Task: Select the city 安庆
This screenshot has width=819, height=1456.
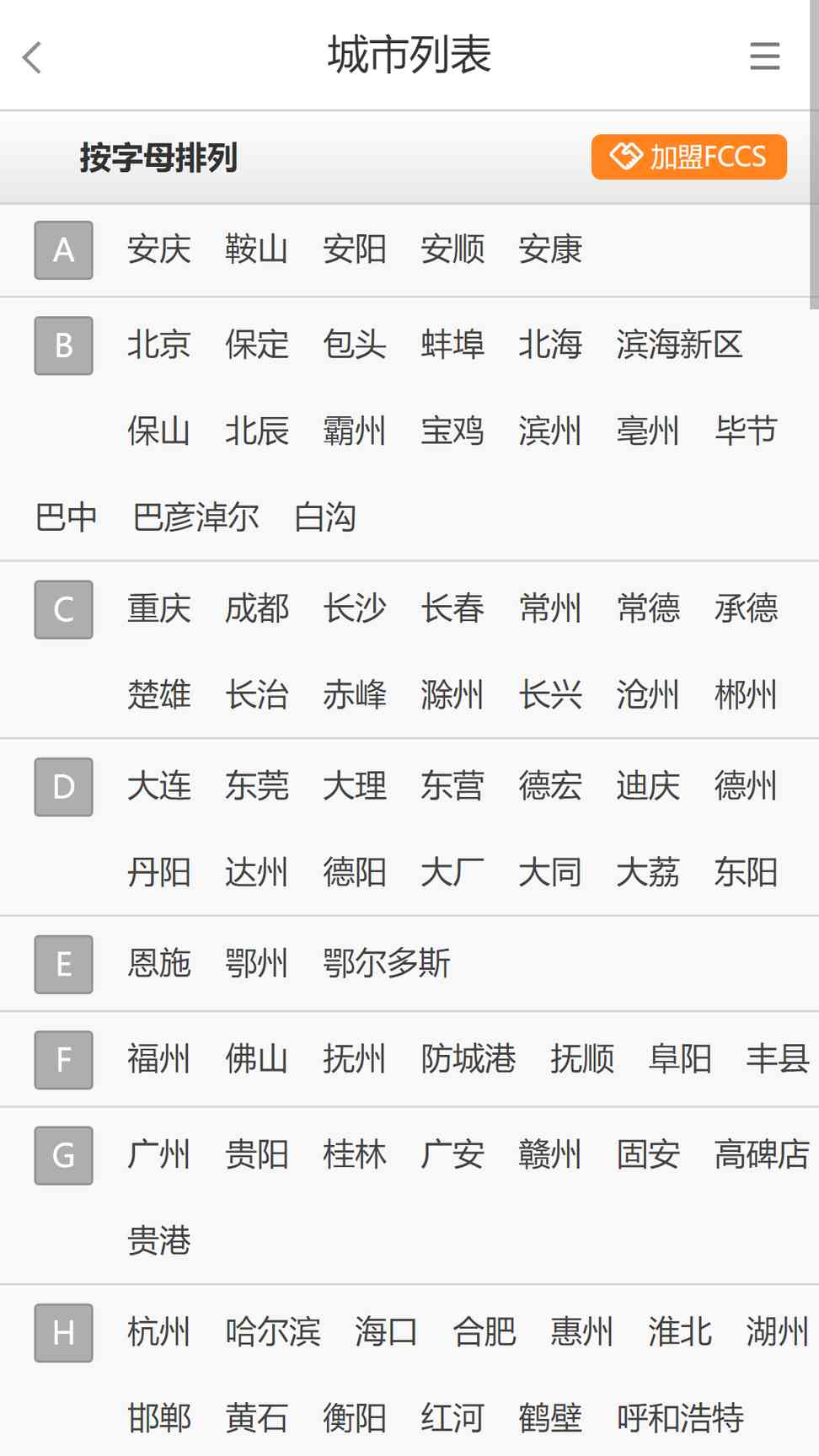Action: click(159, 249)
